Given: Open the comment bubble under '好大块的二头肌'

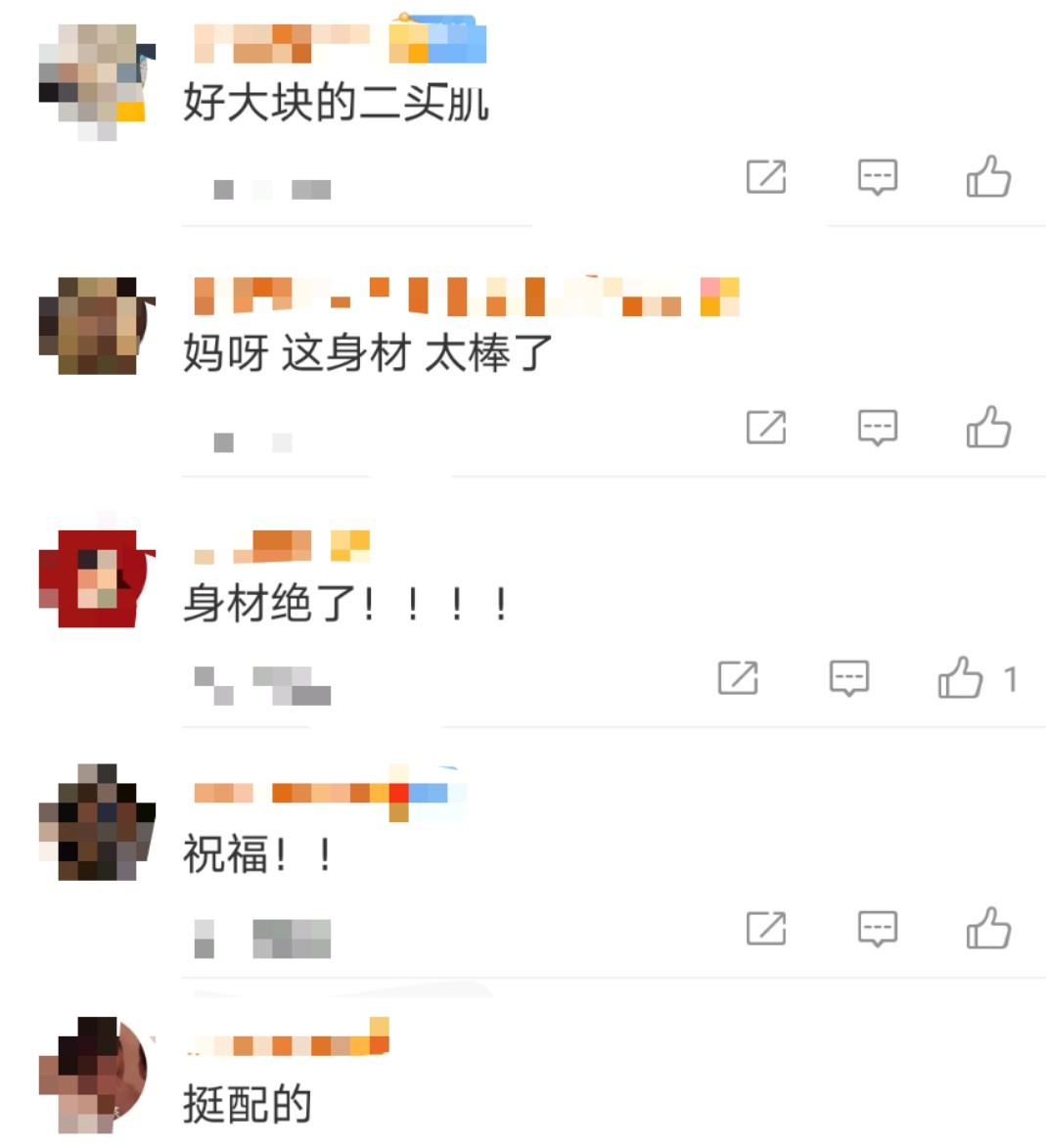Looking at the screenshot, I should click(878, 177).
